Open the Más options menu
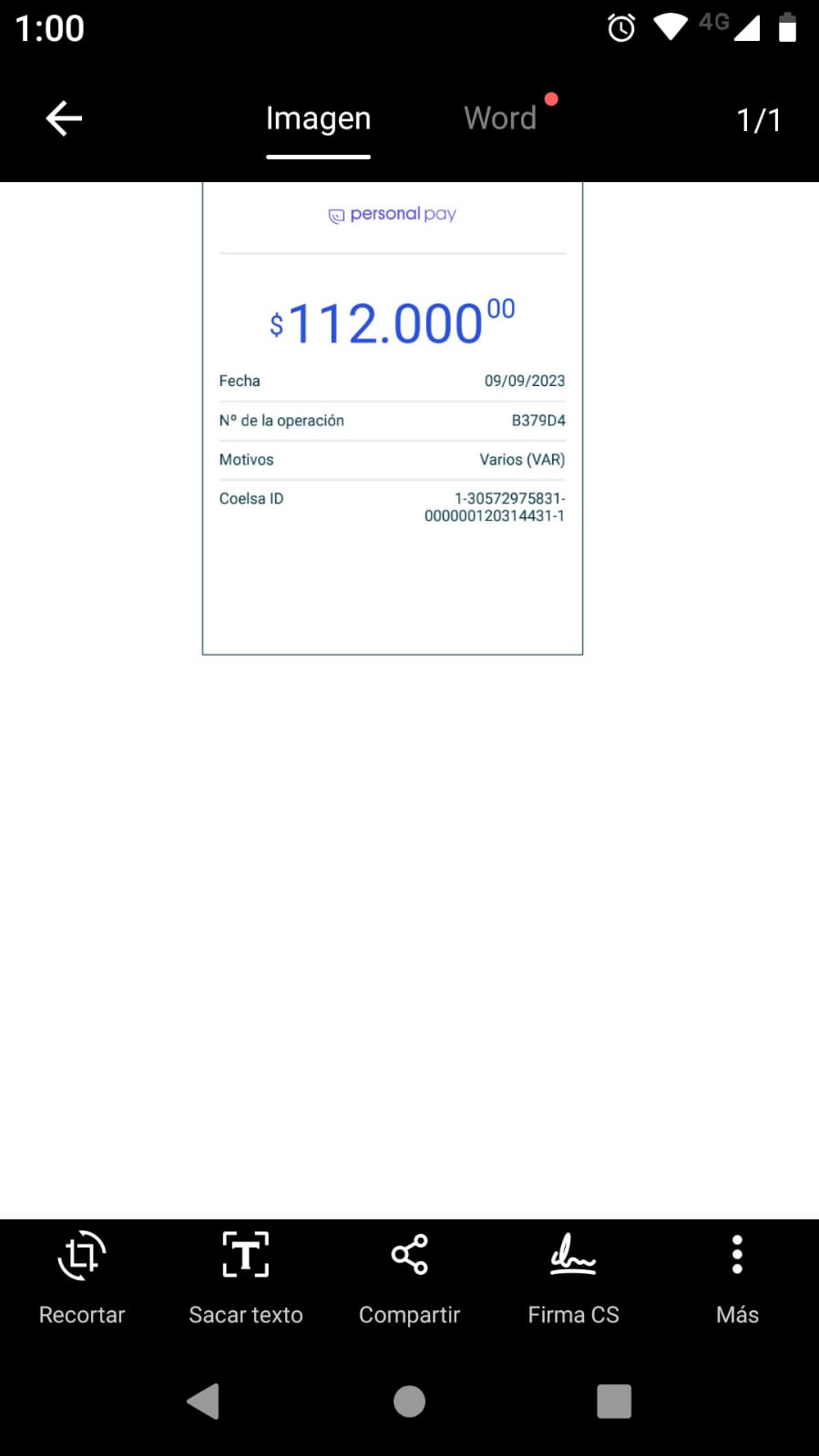The image size is (819, 1456). [x=737, y=1277]
